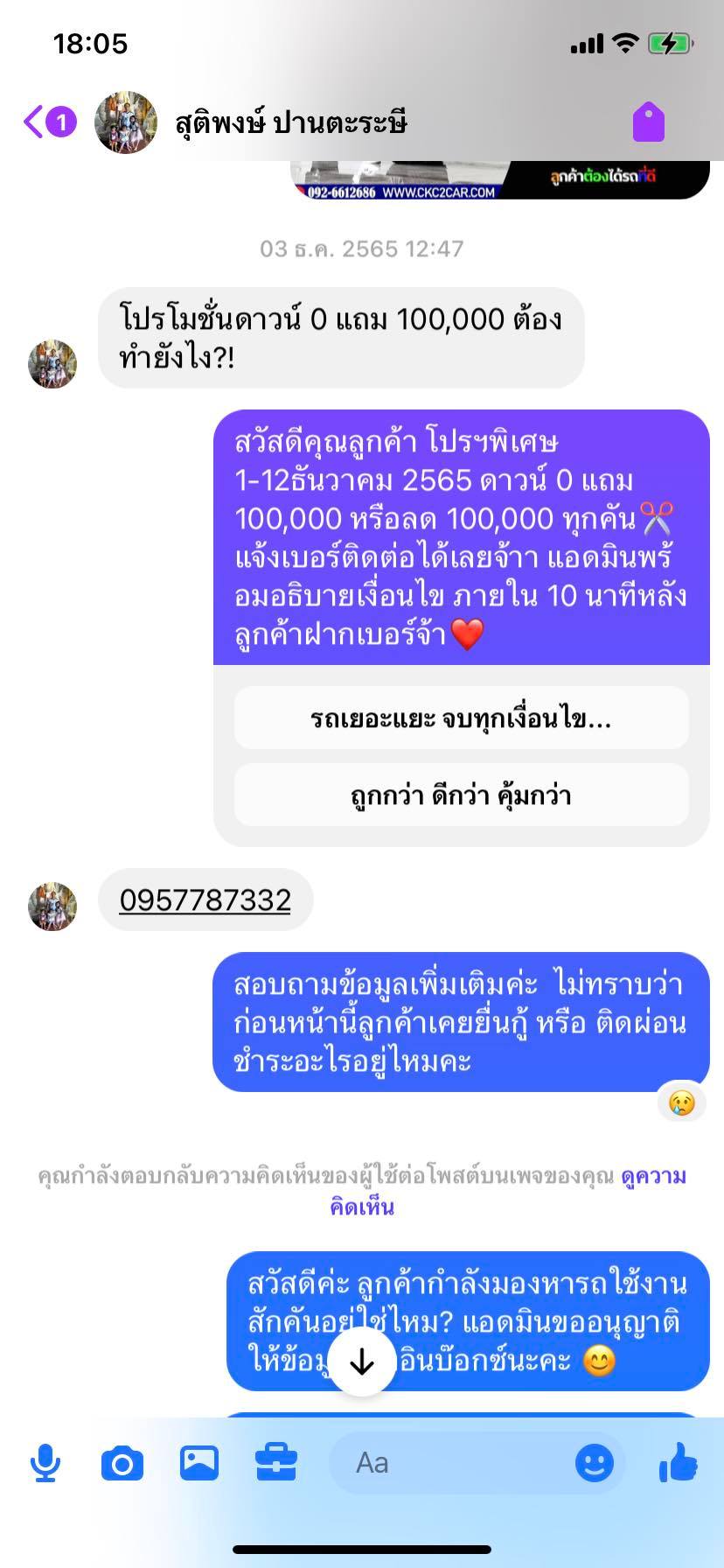The width and height of the screenshot is (724, 1568).
Task: Open the phone number 0957787332 link
Action: click(x=205, y=899)
